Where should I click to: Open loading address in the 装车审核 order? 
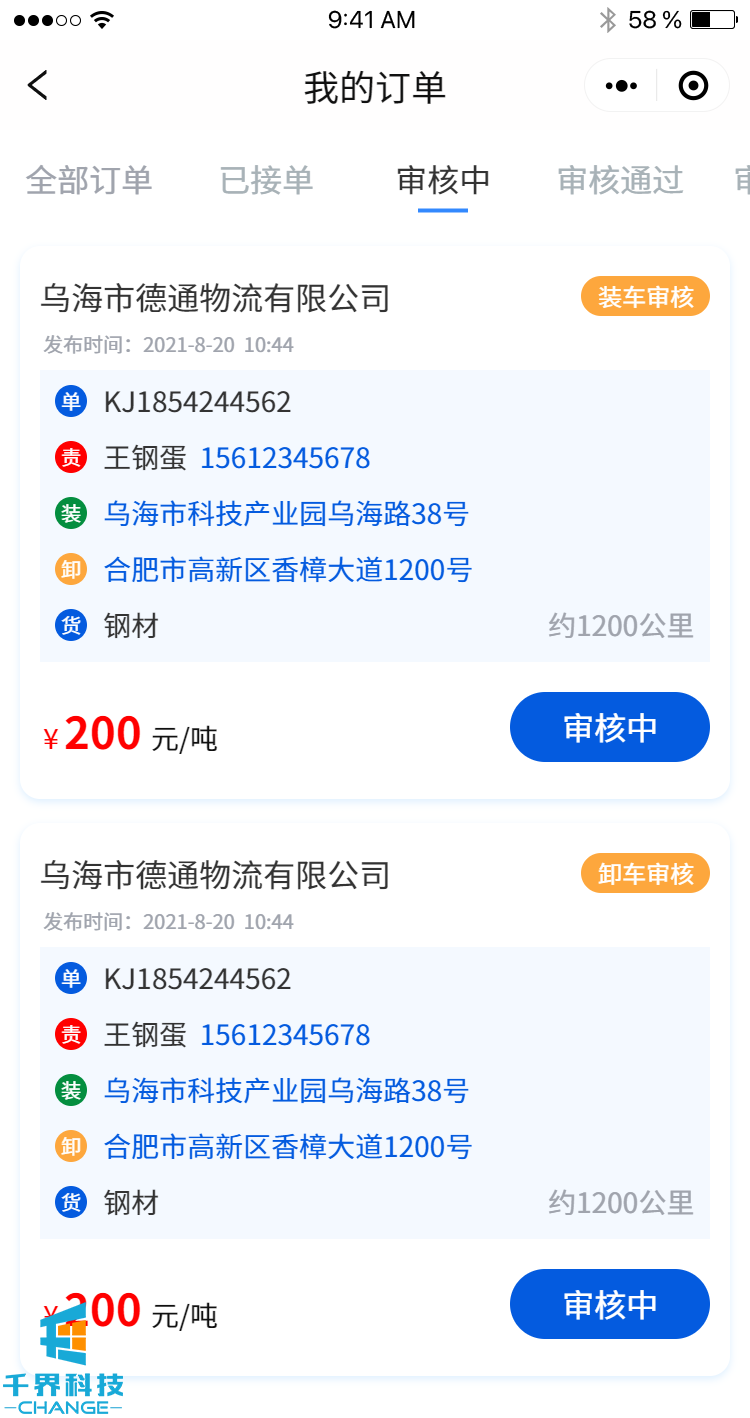tap(286, 515)
